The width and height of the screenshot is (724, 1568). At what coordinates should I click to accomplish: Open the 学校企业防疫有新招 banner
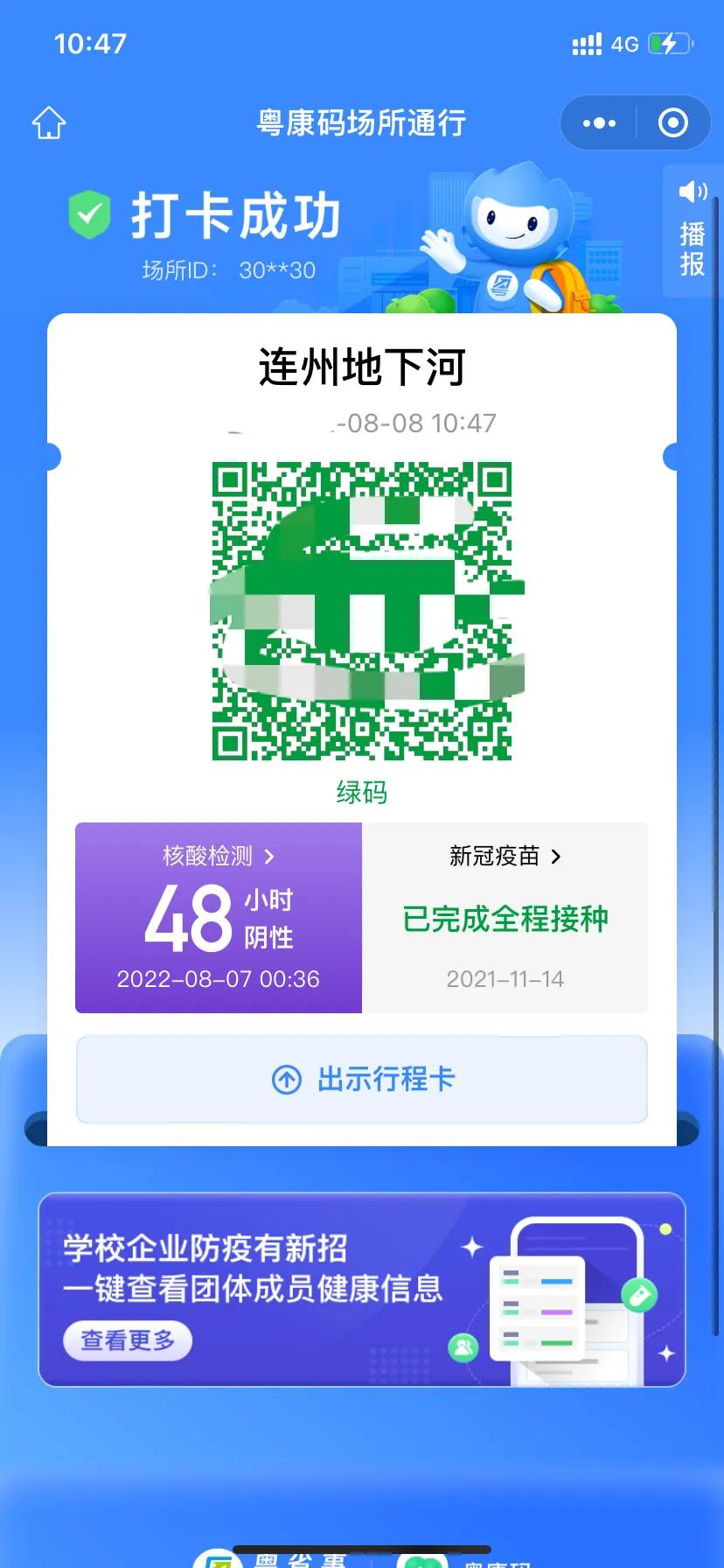(362, 1290)
